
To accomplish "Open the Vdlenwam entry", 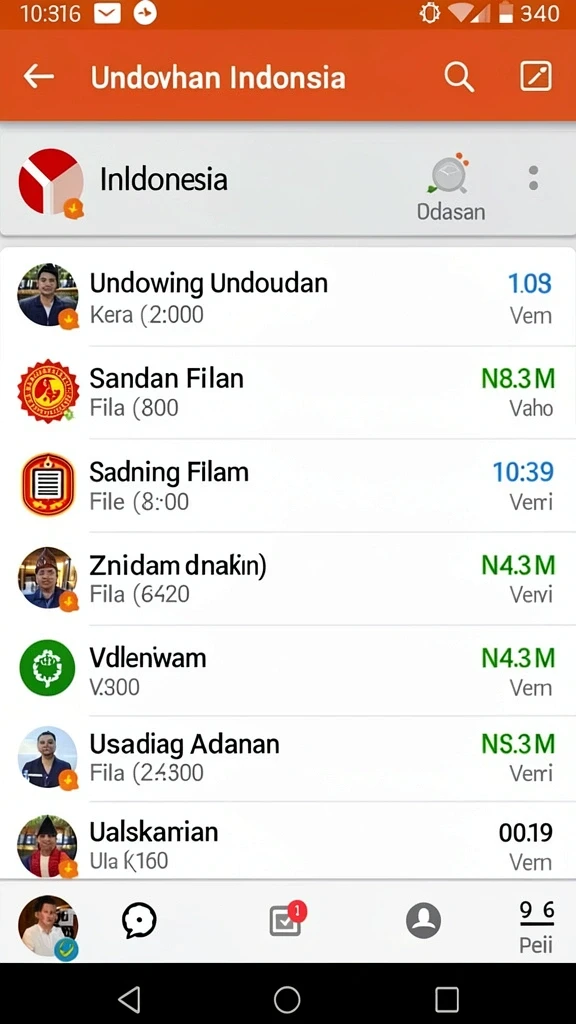I will click(288, 671).
